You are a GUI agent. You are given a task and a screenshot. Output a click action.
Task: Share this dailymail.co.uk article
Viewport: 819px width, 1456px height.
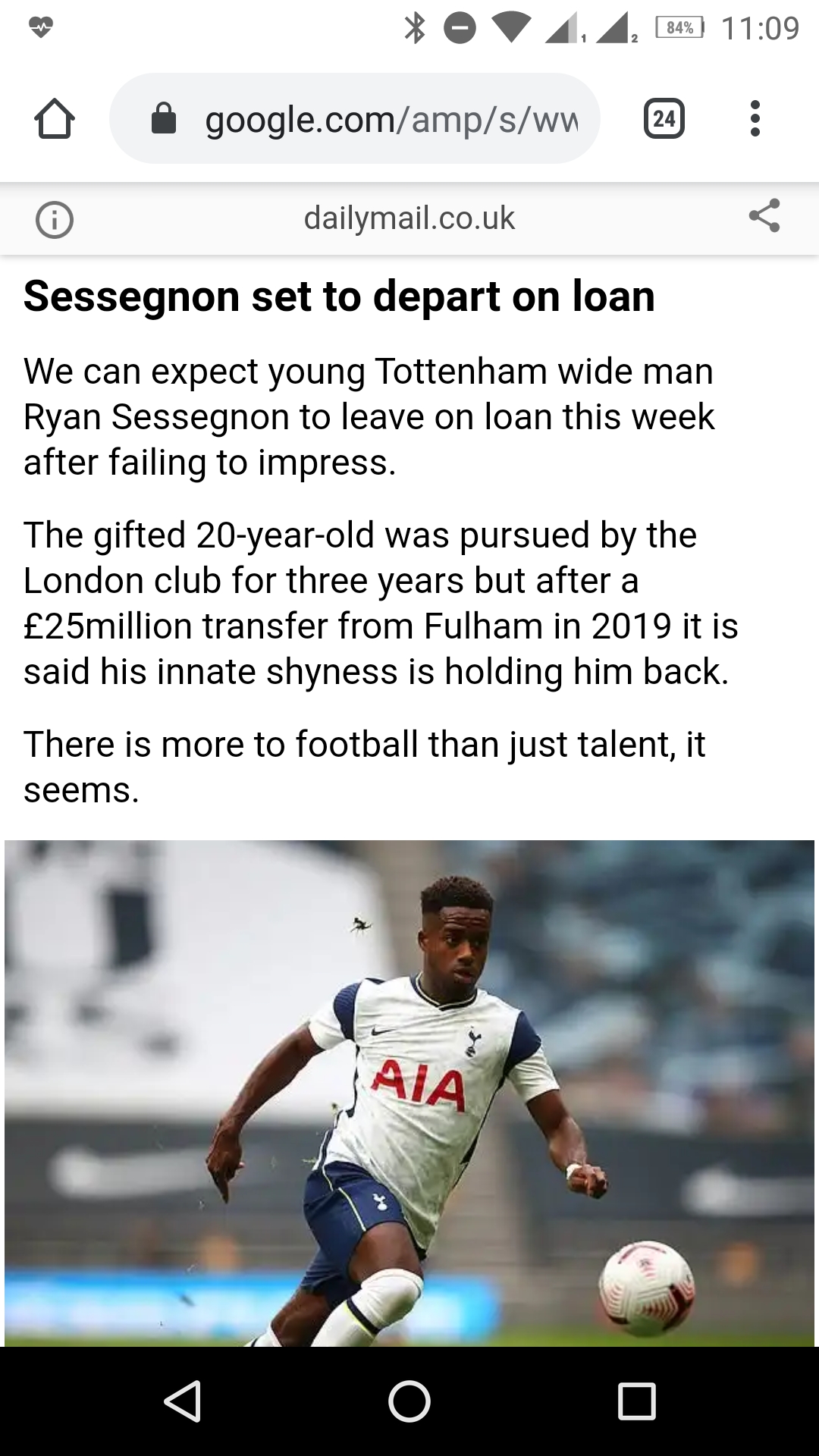point(764,216)
